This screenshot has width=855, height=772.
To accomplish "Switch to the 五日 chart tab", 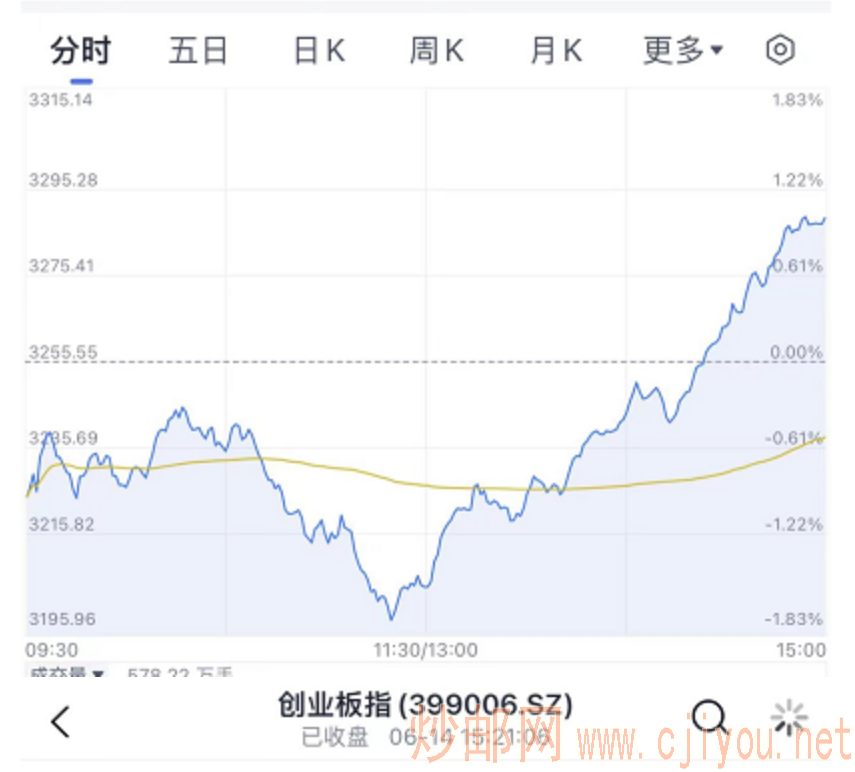I will click(198, 50).
